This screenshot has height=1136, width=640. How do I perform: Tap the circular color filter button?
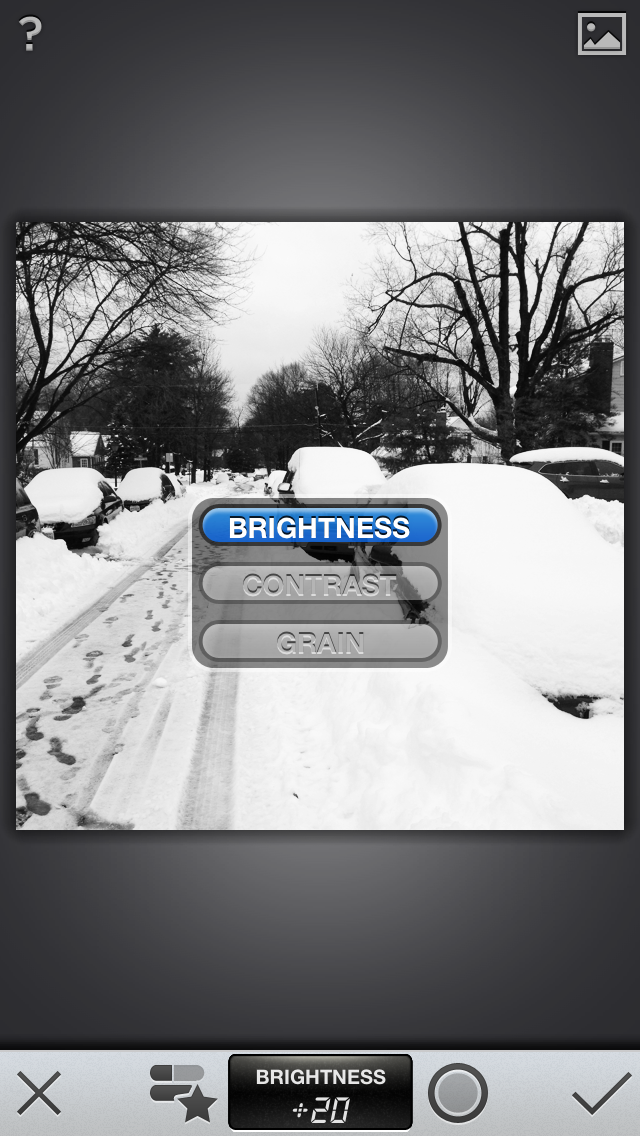458,1093
